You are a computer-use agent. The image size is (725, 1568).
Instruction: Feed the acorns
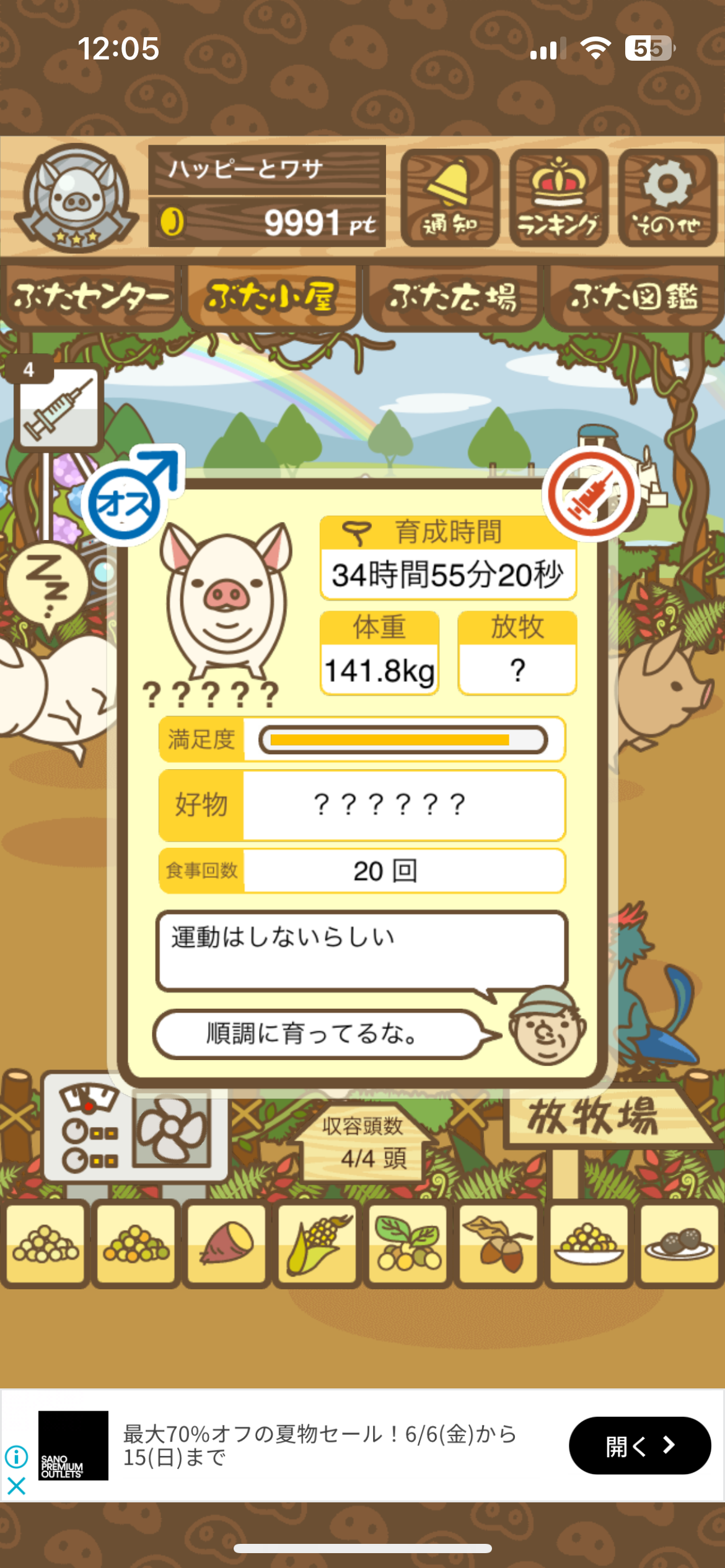click(x=498, y=1244)
